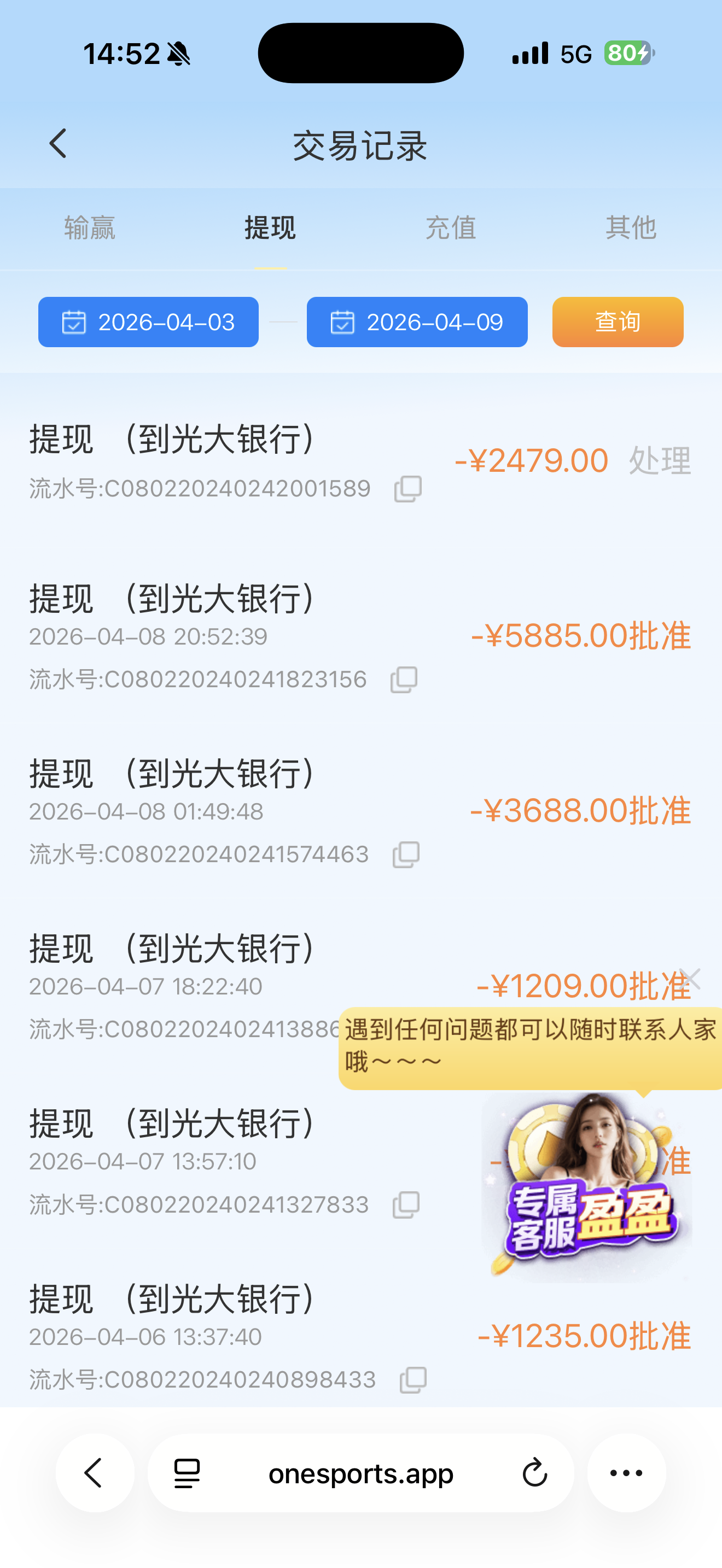Dismiss the customer service popup
This screenshot has width=722, height=1568.
click(690, 979)
